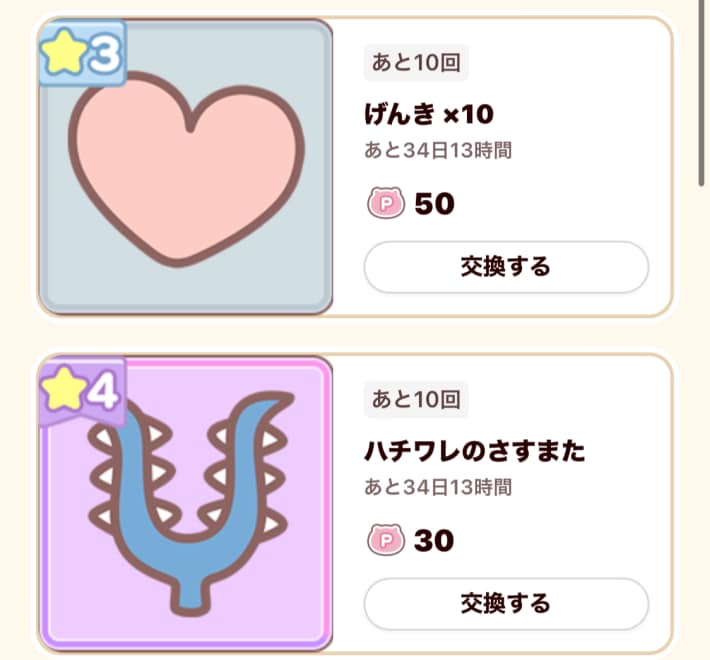Screen dimensions: 710x660
Task: Open the heart げんき item tile
Action: tap(185, 168)
